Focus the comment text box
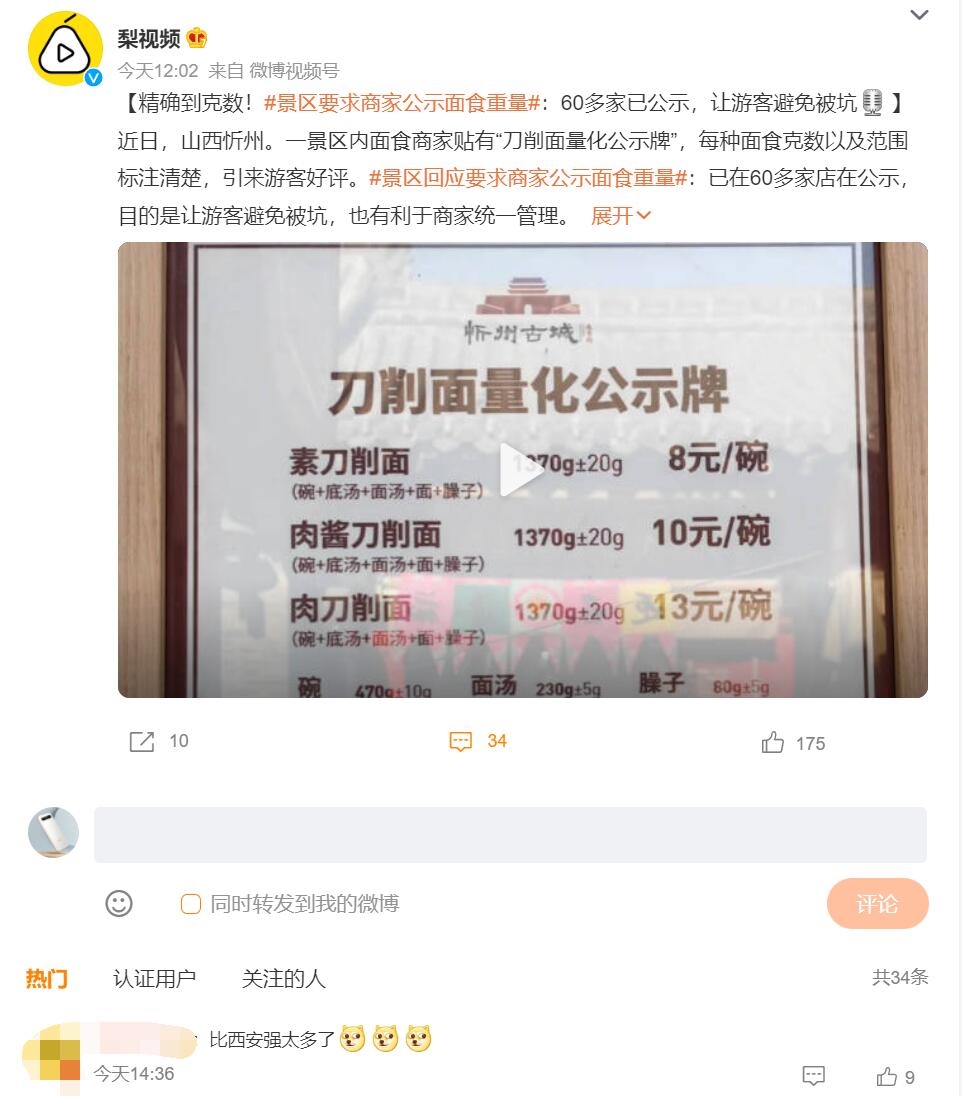The height and width of the screenshot is (1096, 962). (510, 835)
